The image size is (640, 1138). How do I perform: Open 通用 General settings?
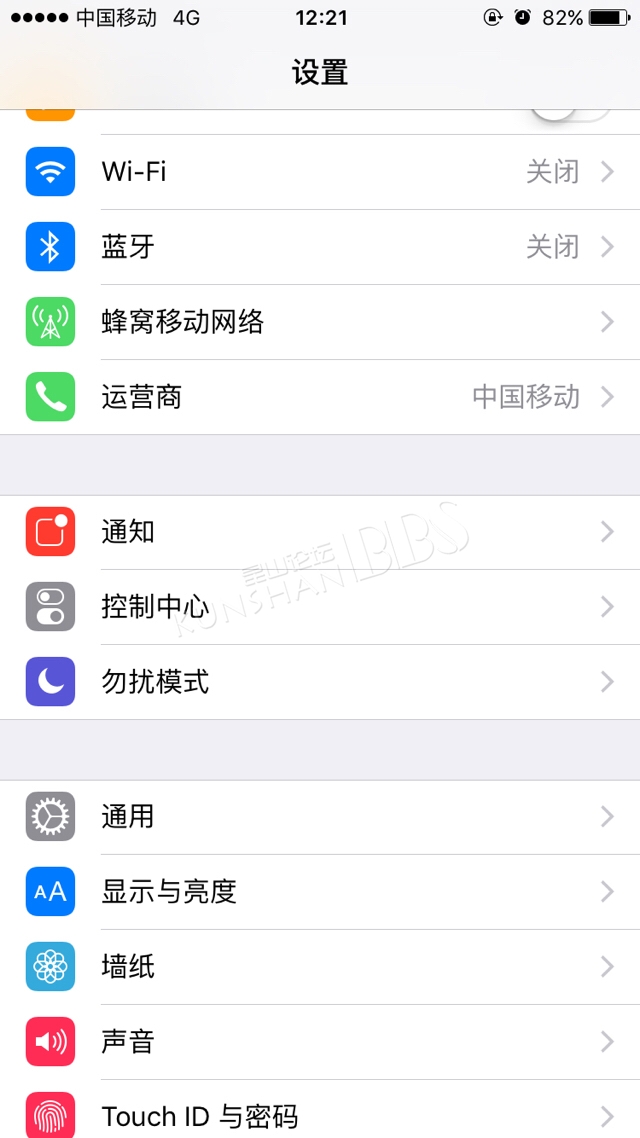point(320,817)
